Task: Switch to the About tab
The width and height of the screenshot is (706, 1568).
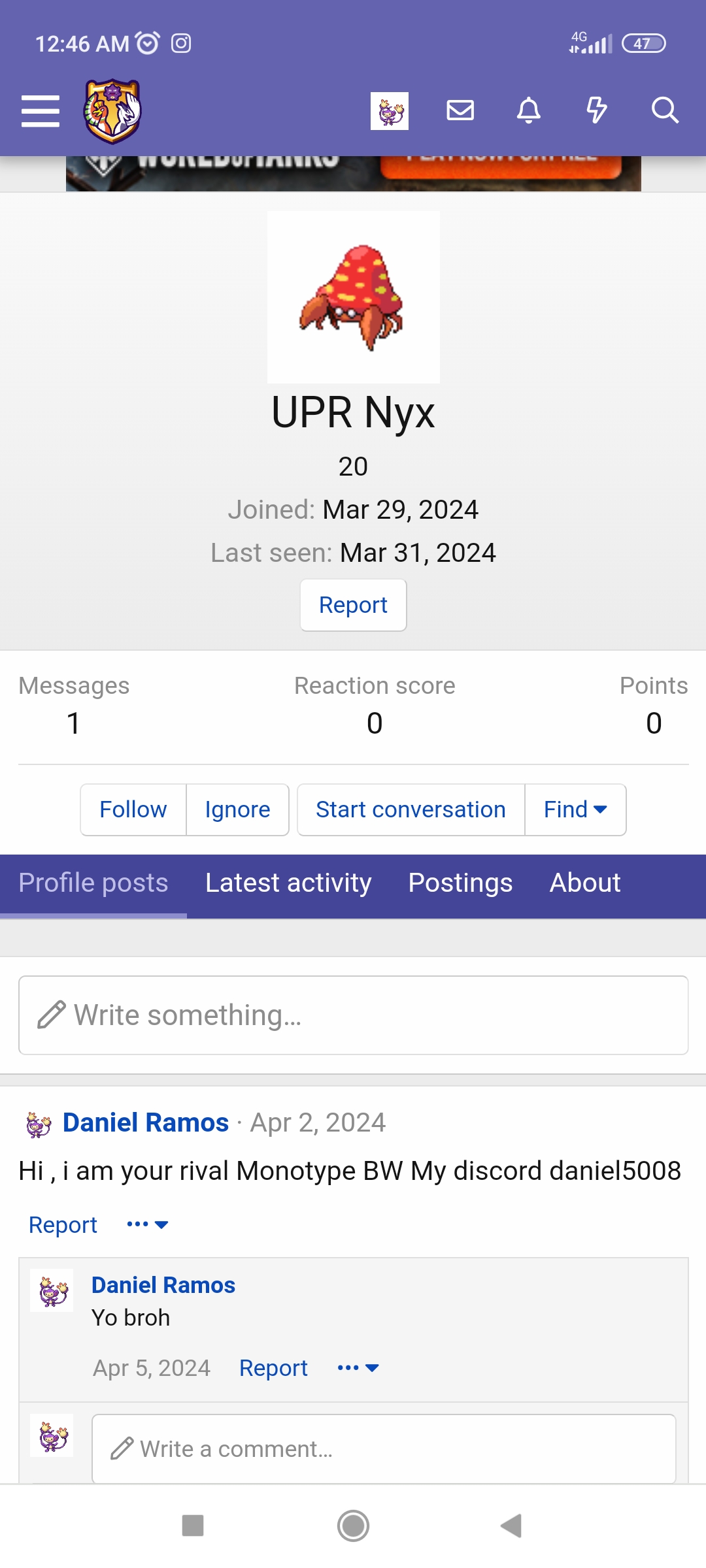Action: tap(585, 883)
